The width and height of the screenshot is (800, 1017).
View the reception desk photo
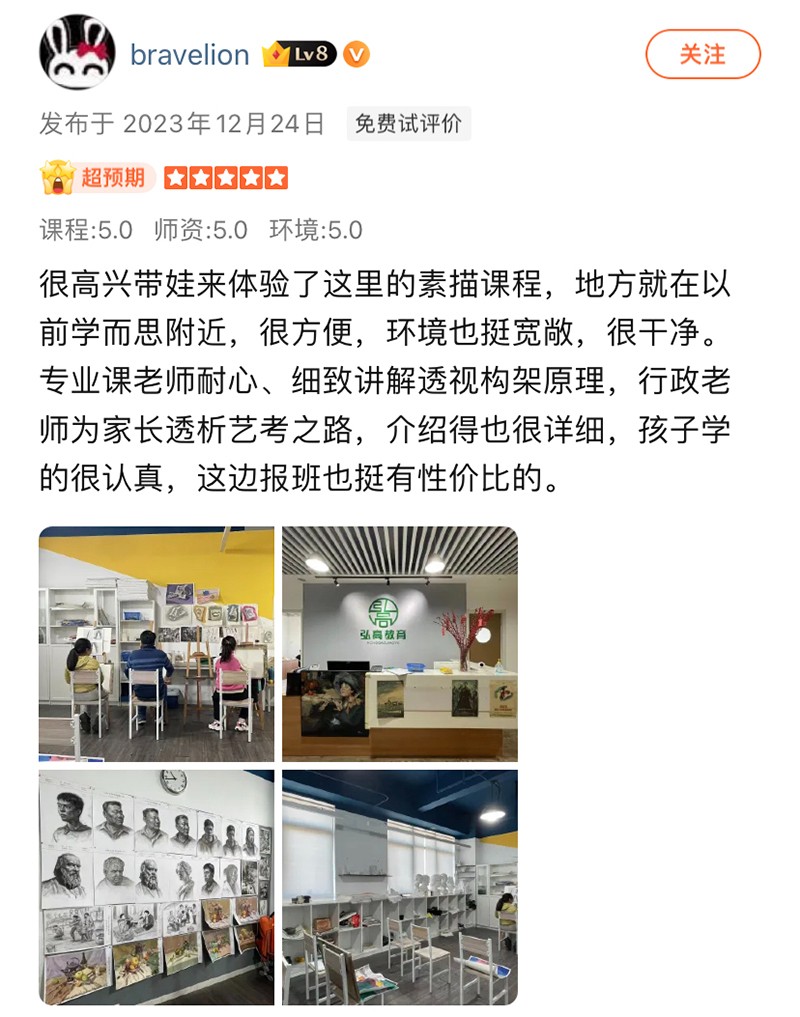pyautogui.click(x=399, y=644)
